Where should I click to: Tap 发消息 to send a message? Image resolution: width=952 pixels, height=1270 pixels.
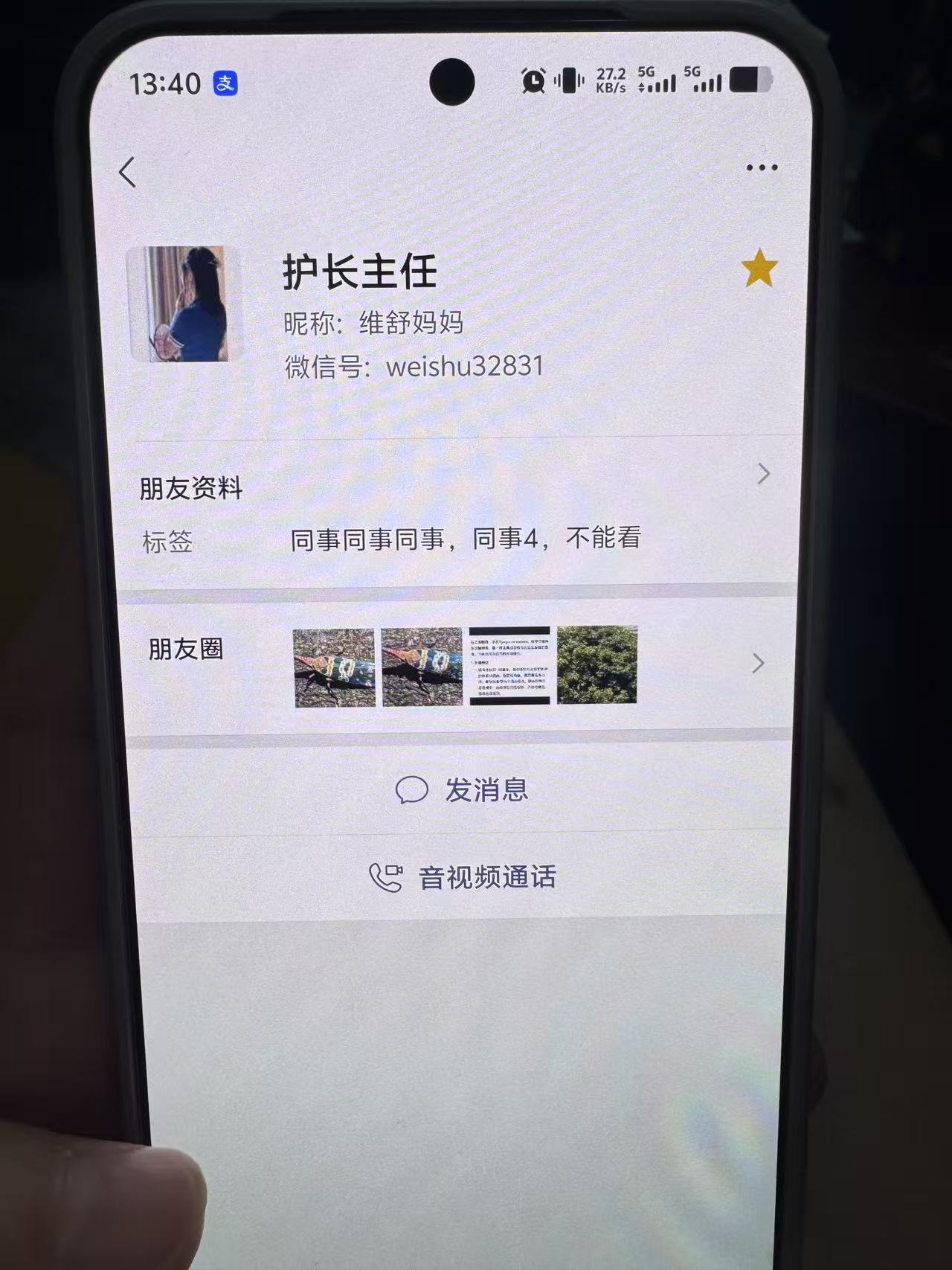[x=460, y=789]
